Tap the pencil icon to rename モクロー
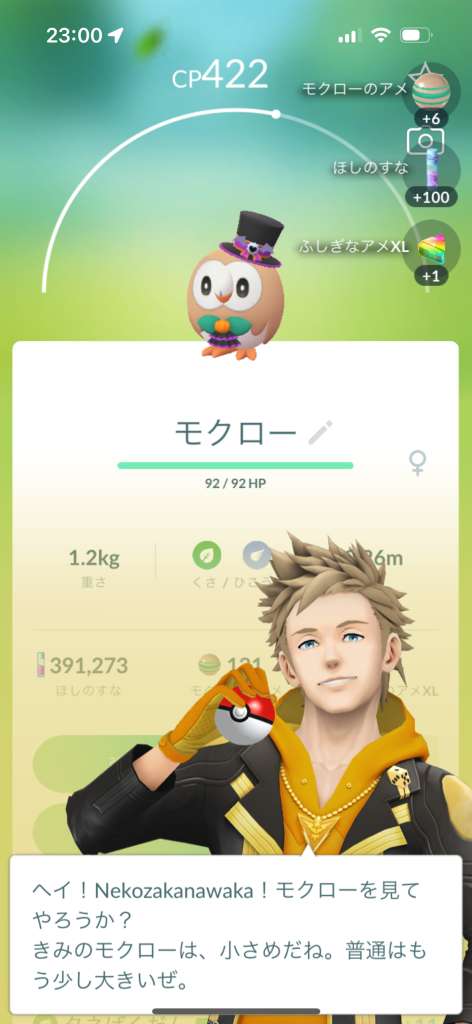This screenshot has height=1024, width=472. pos(321,432)
